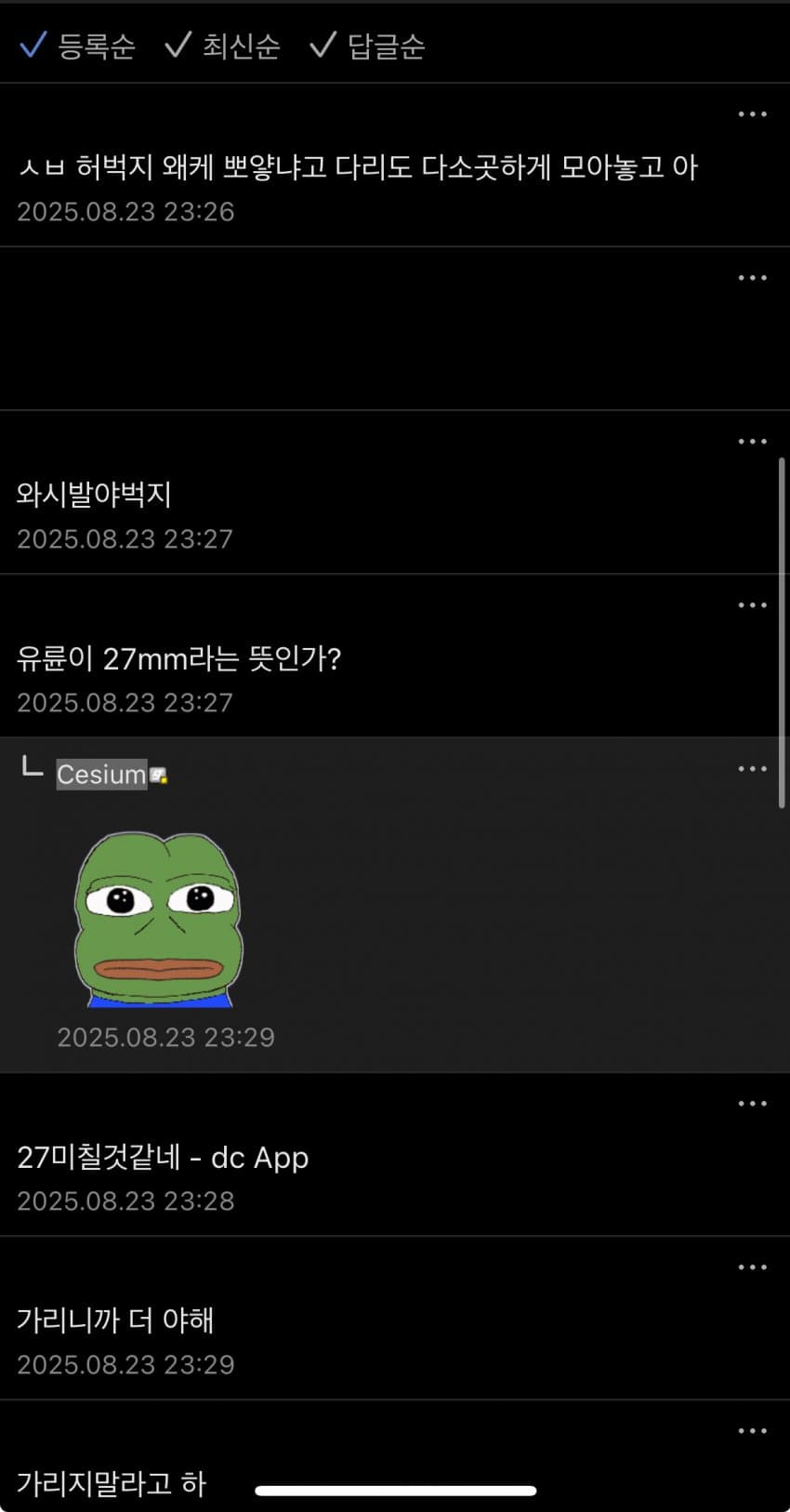This screenshot has width=790, height=1512.
Task: Open the Pepe frog sticker in Cesium's reply
Action: [x=158, y=919]
